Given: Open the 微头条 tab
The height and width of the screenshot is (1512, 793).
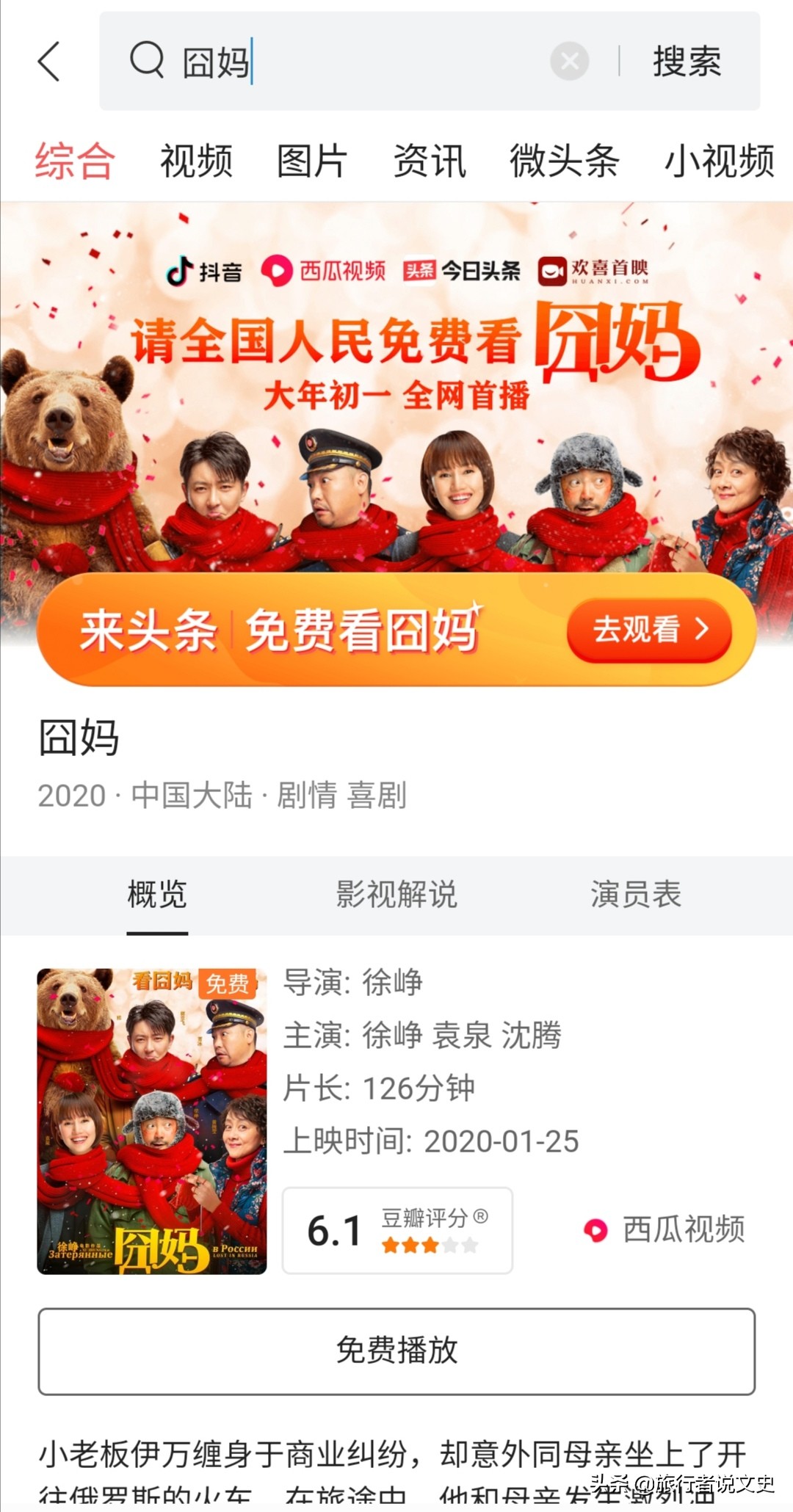Looking at the screenshot, I should coord(565,160).
